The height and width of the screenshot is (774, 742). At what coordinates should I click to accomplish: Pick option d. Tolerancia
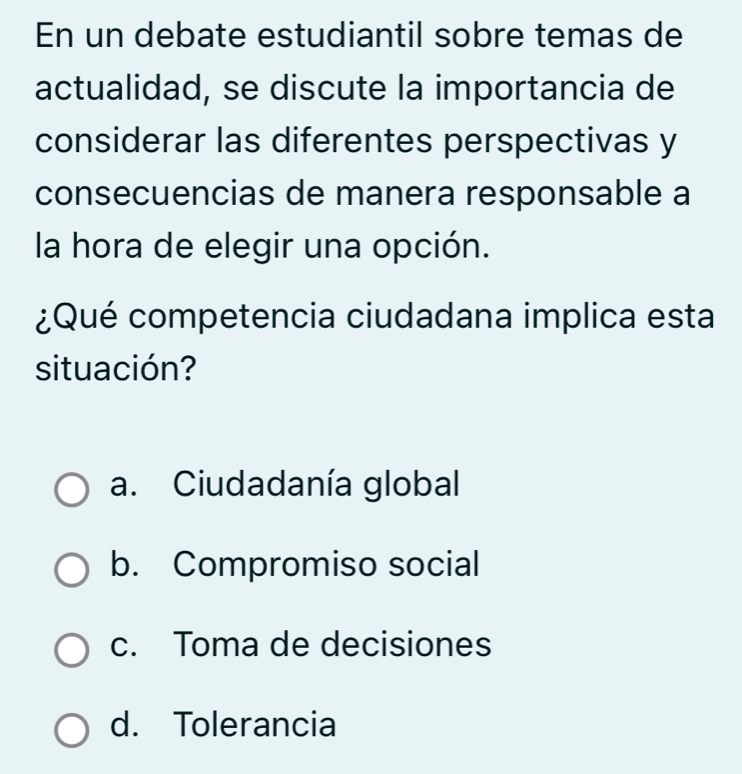71,729
